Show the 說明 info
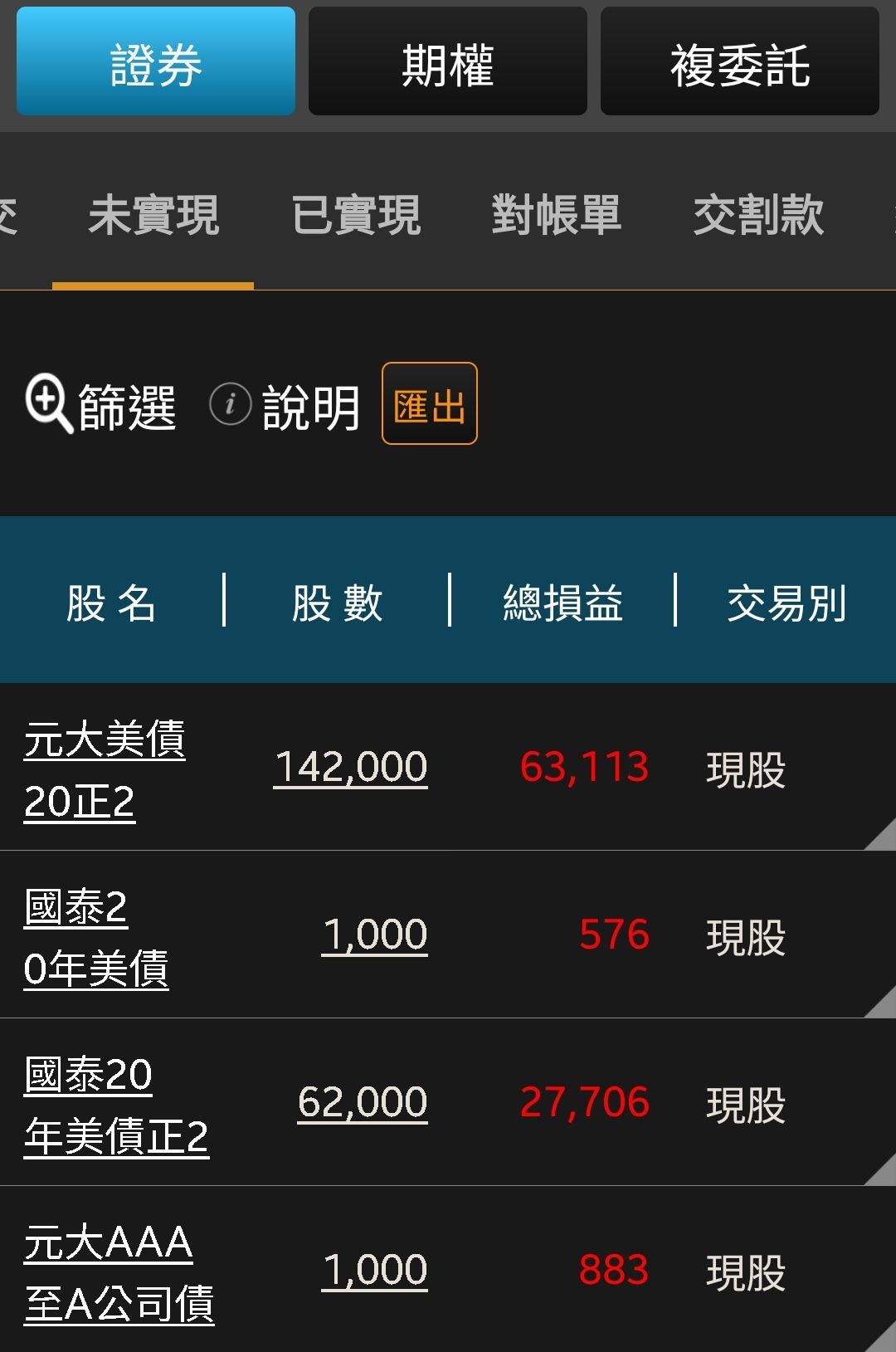Screen dimensions: 896x1352 point(286,406)
